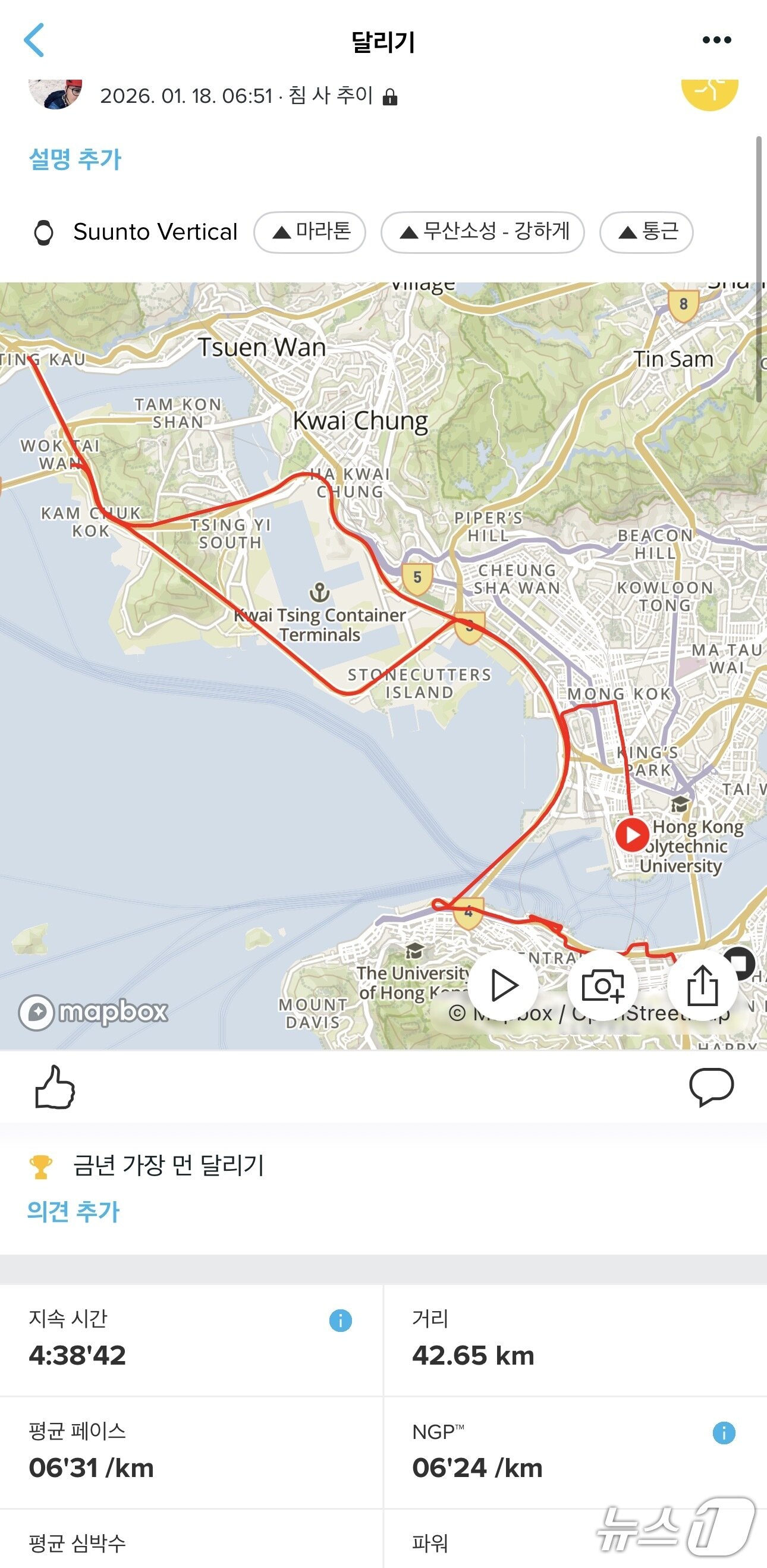767x1568 pixels.
Task: Go back using the top arrow
Action: pyautogui.click(x=34, y=40)
